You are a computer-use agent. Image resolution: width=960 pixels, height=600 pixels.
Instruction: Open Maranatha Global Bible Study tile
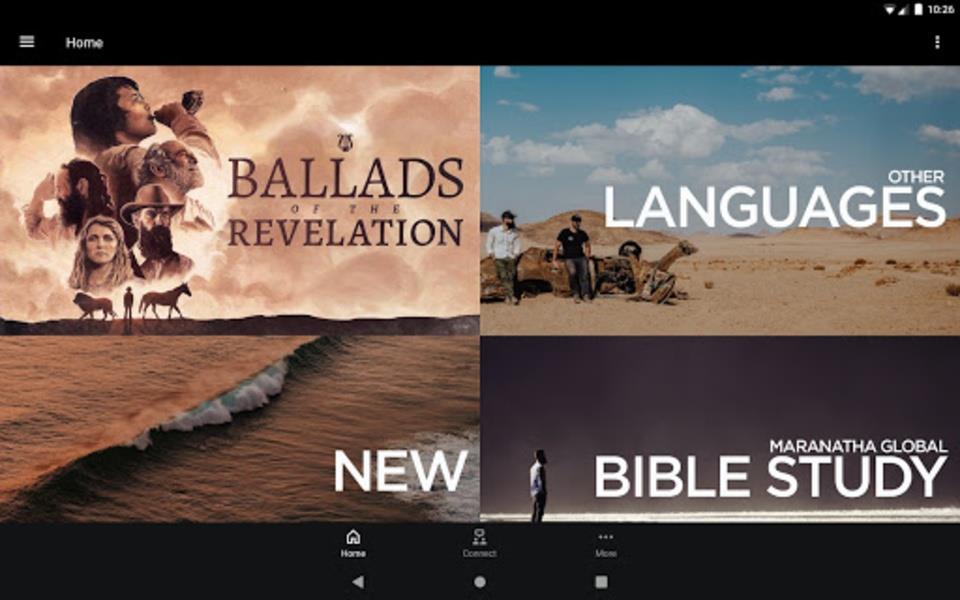[720, 428]
